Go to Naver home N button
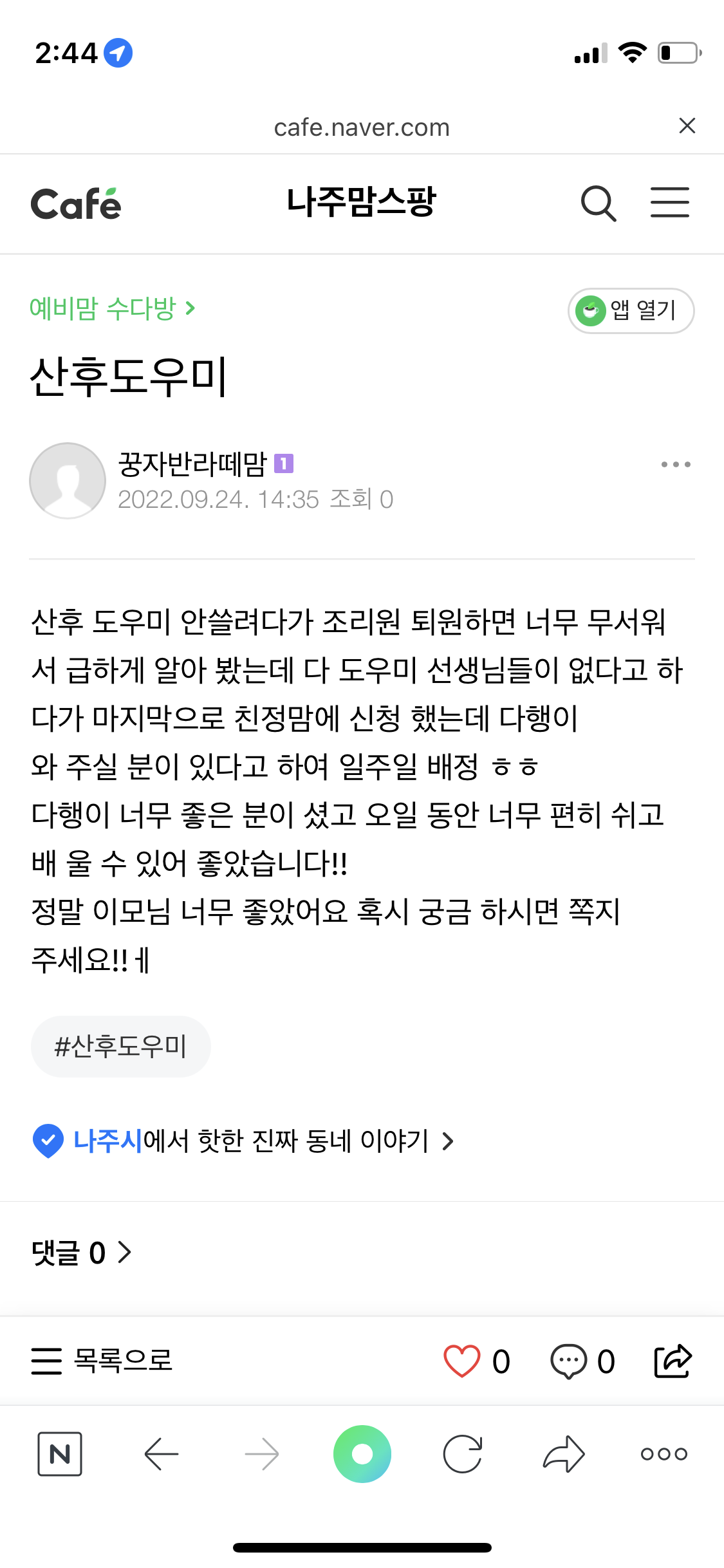The width and height of the screenshot is (724, 1568). pos(60,1453)
